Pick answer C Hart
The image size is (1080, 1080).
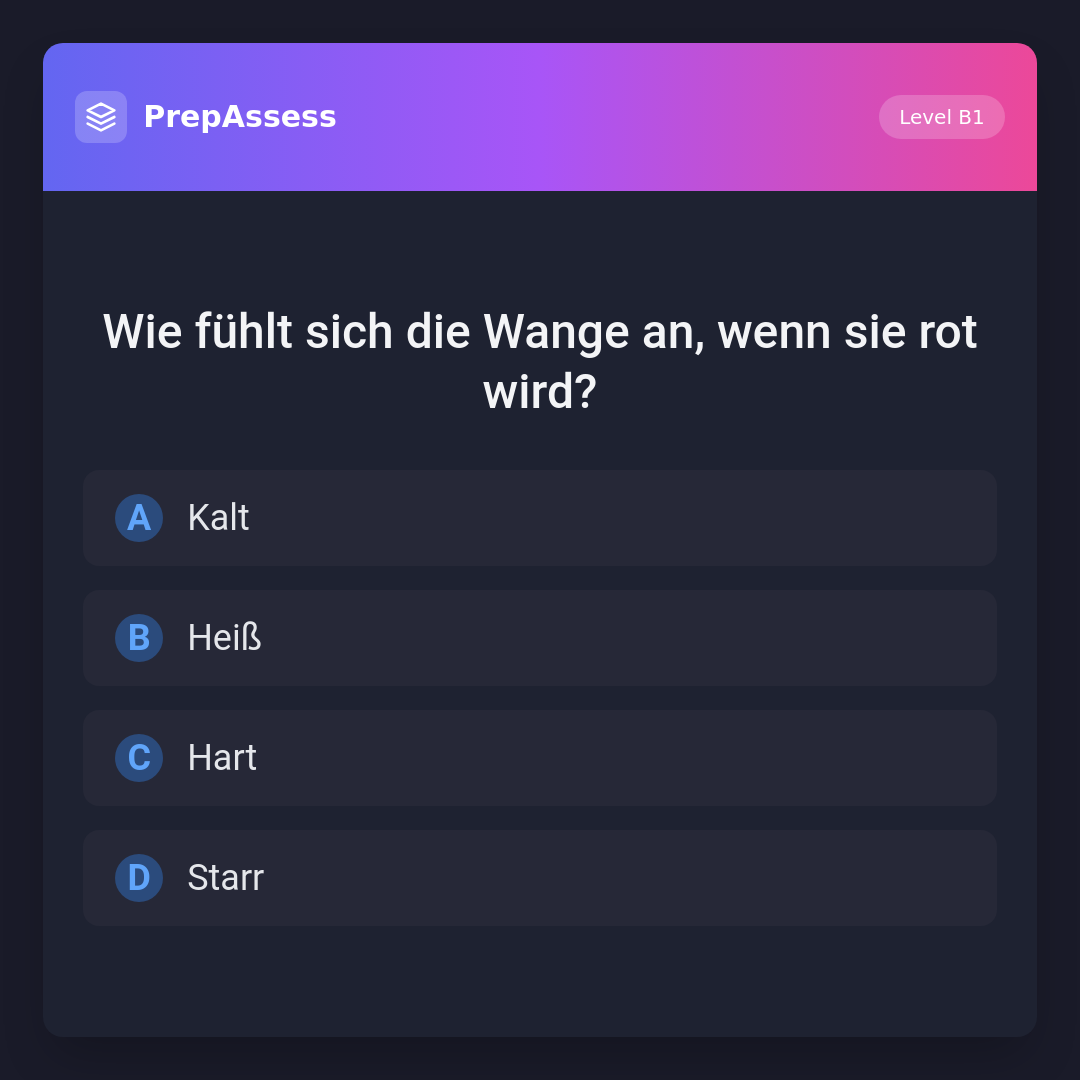pyautogui.click(x=539, y=758)
